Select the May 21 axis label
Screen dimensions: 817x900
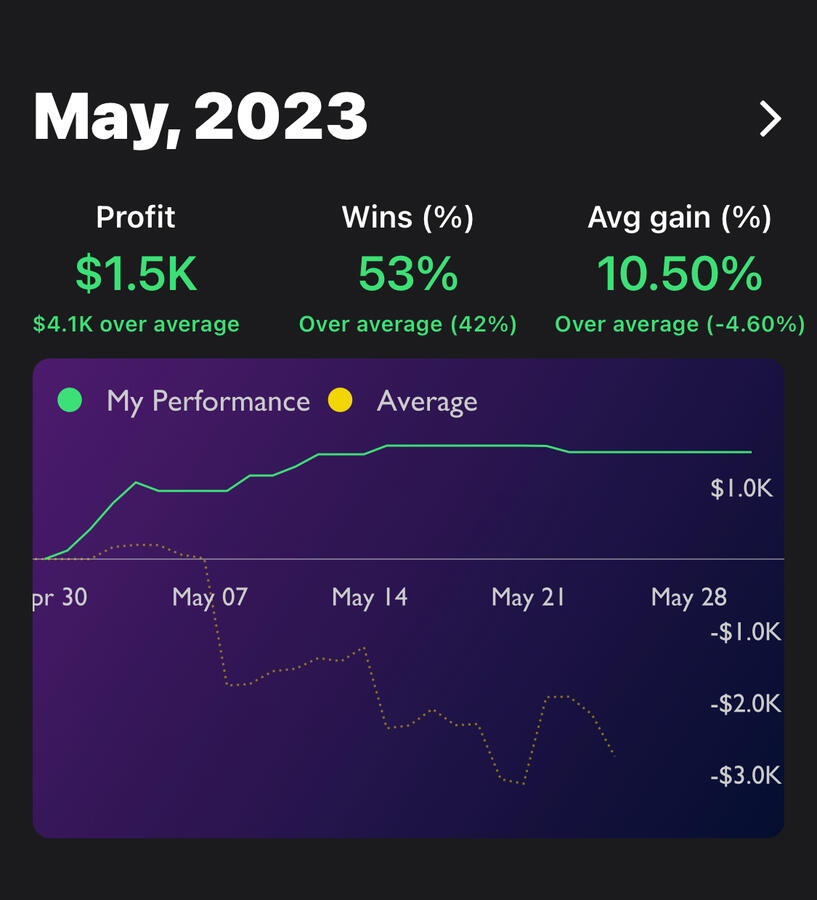coord(528,597)
